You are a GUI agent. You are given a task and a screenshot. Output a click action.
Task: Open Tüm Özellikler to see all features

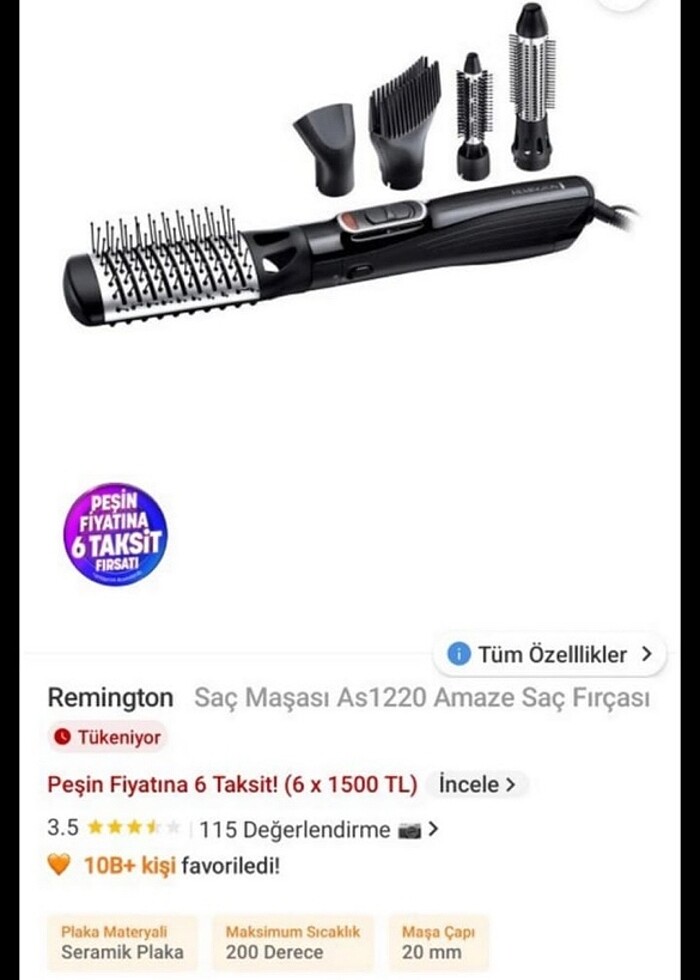point(550,654)
